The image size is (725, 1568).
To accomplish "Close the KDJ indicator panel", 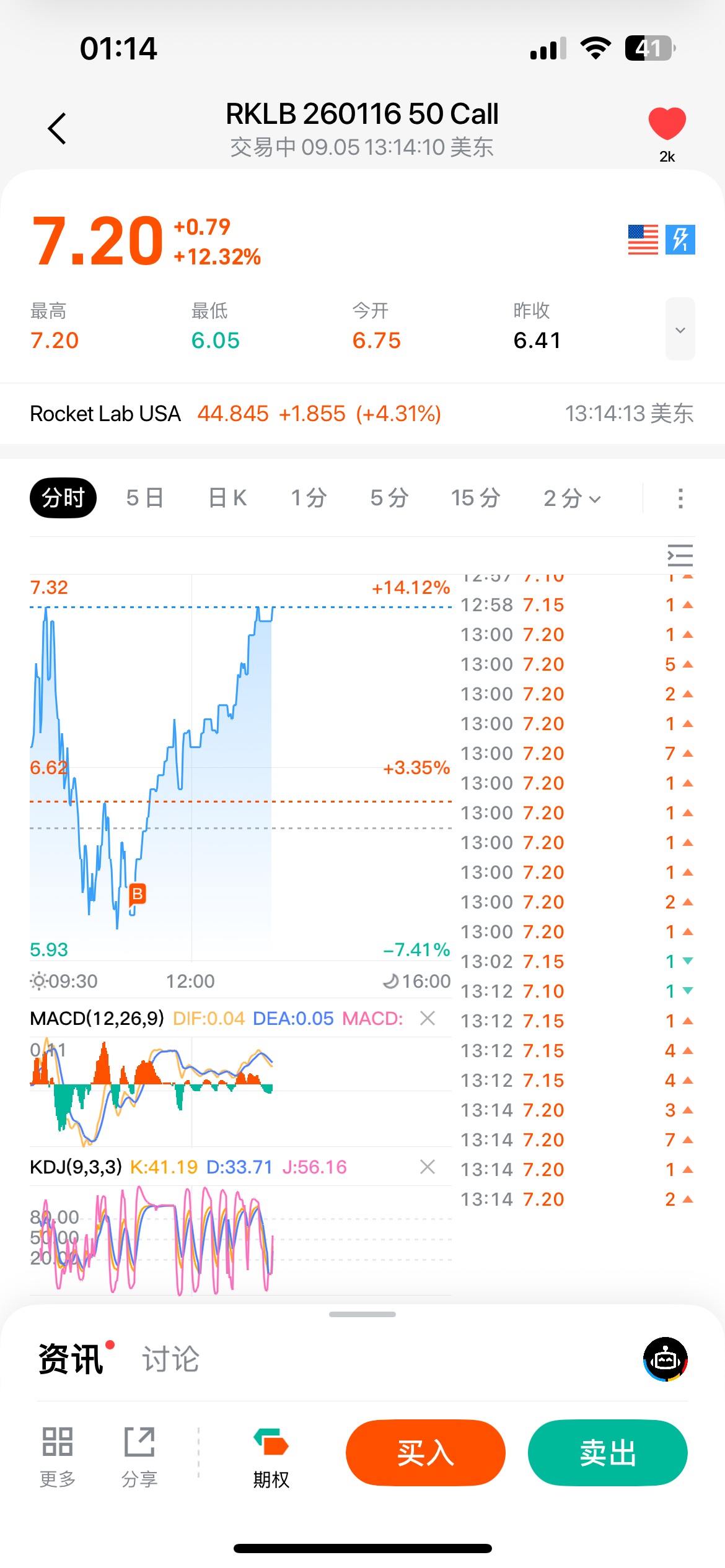I will (x=428, y=1167).
